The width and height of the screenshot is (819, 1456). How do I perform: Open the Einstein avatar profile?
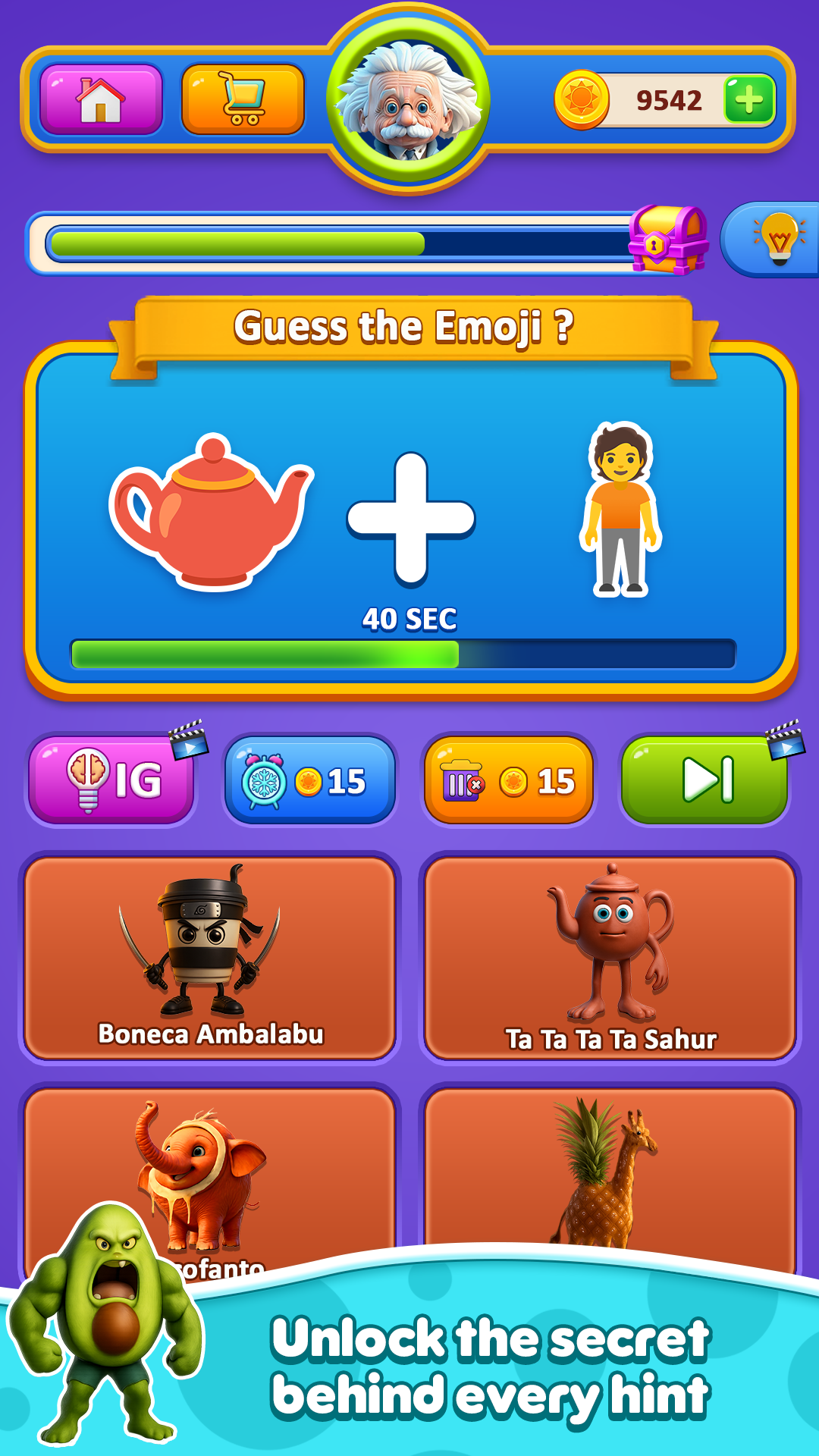point(409,99)
